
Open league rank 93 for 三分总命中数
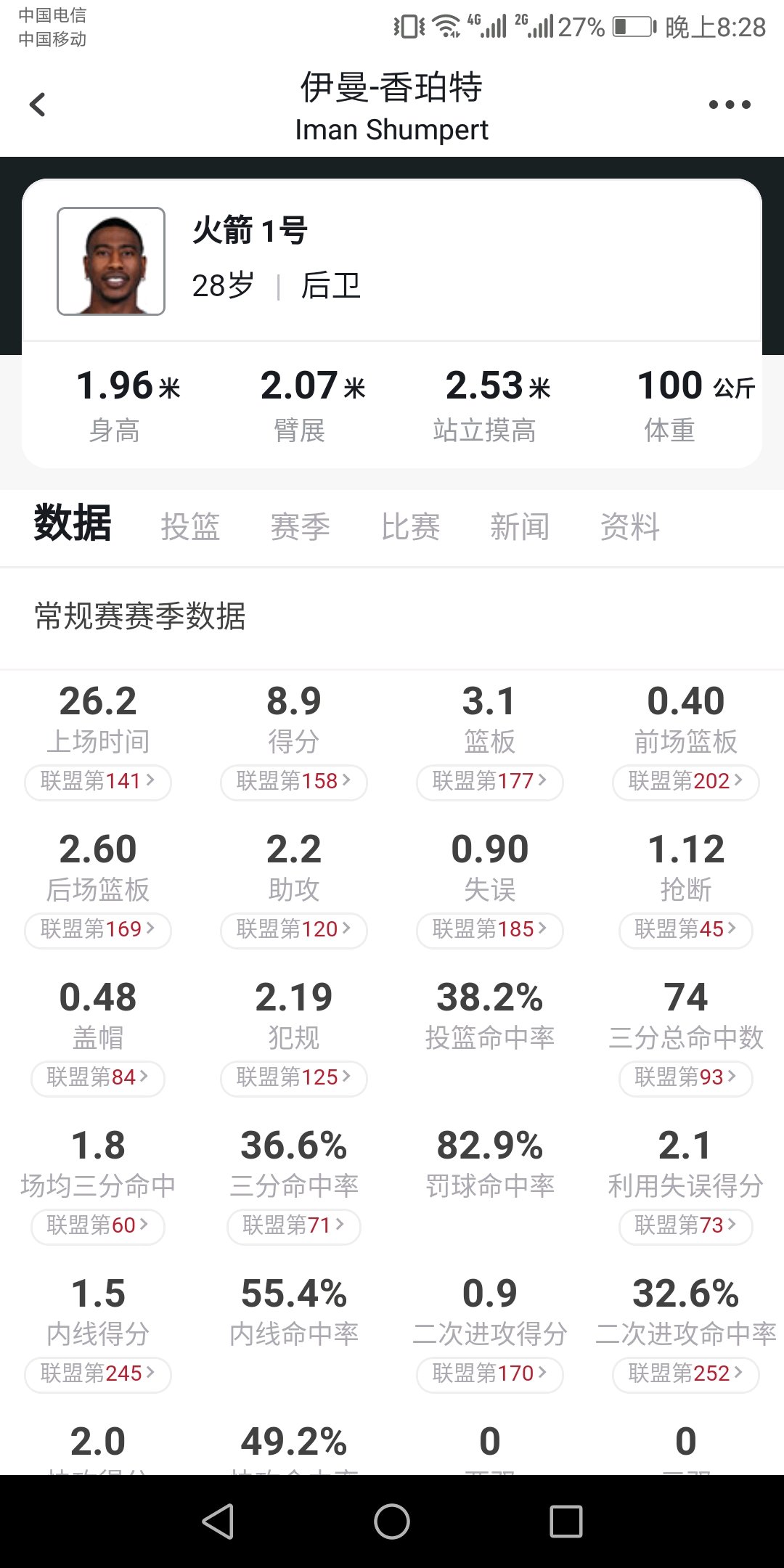point(686,1078)
